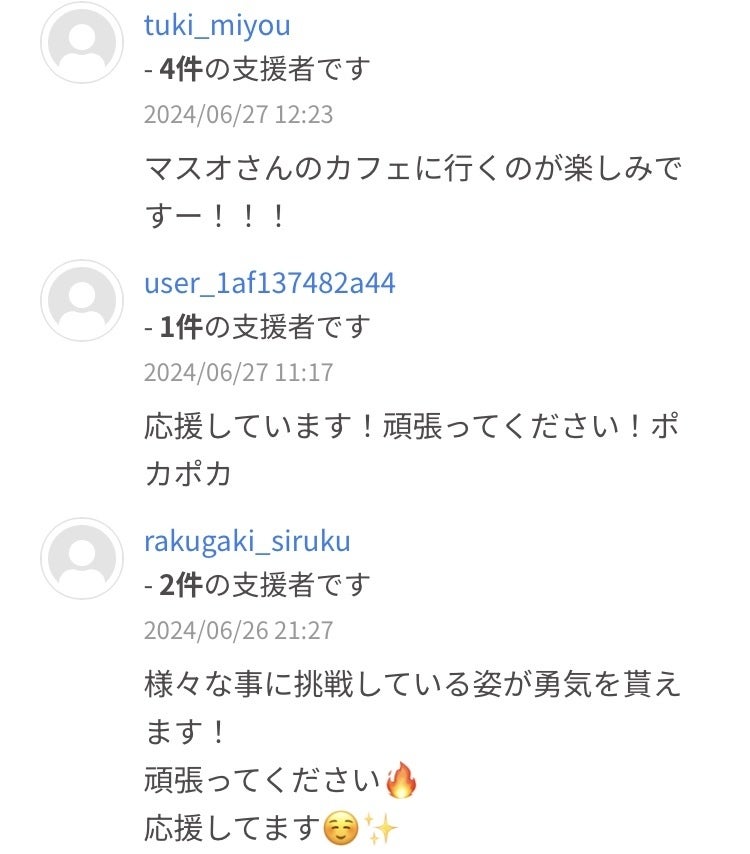Tap user_1af137482a44's avatar picture
This screenshot has width=750, height=854.
click(x=82, y=300)
